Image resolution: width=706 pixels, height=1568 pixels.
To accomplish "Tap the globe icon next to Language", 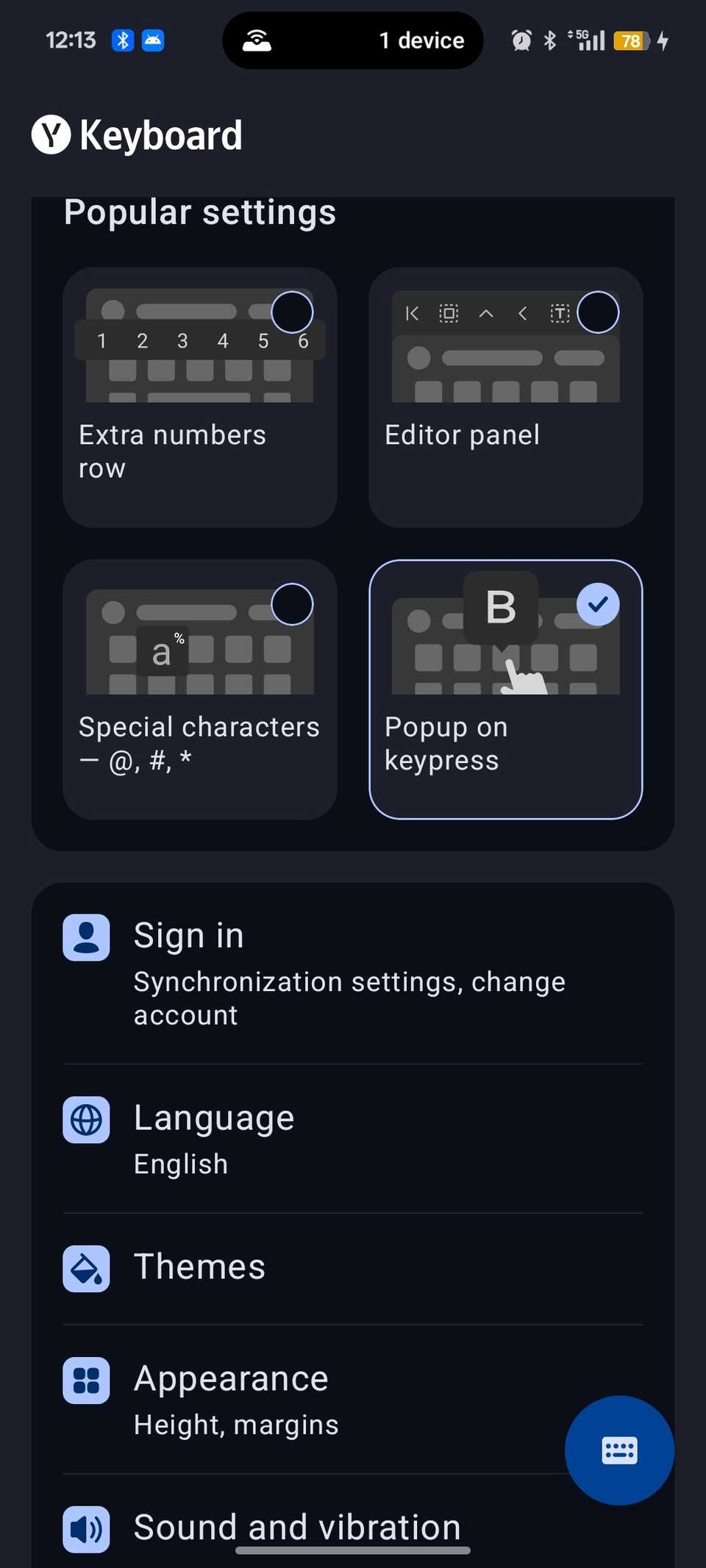I will coord(85,1120).
